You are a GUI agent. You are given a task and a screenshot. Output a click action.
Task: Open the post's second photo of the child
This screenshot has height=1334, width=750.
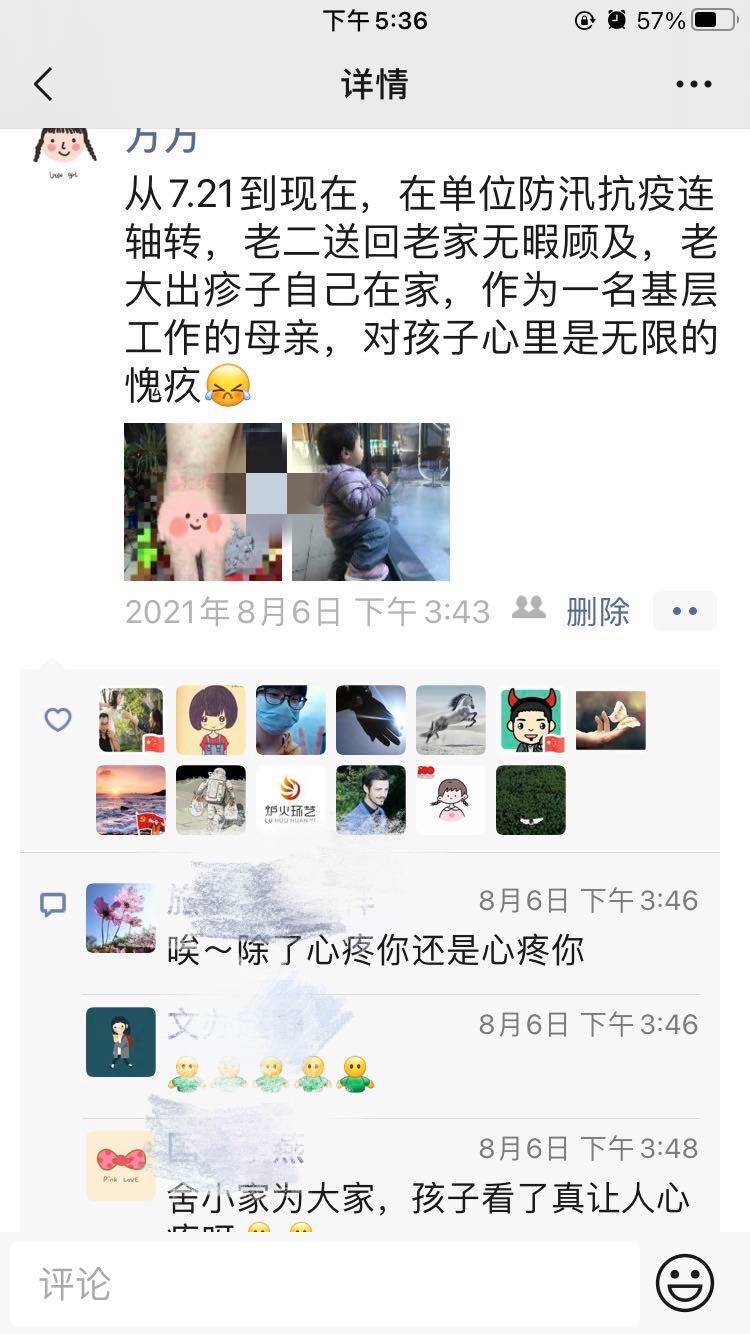(x=371, y=502)
